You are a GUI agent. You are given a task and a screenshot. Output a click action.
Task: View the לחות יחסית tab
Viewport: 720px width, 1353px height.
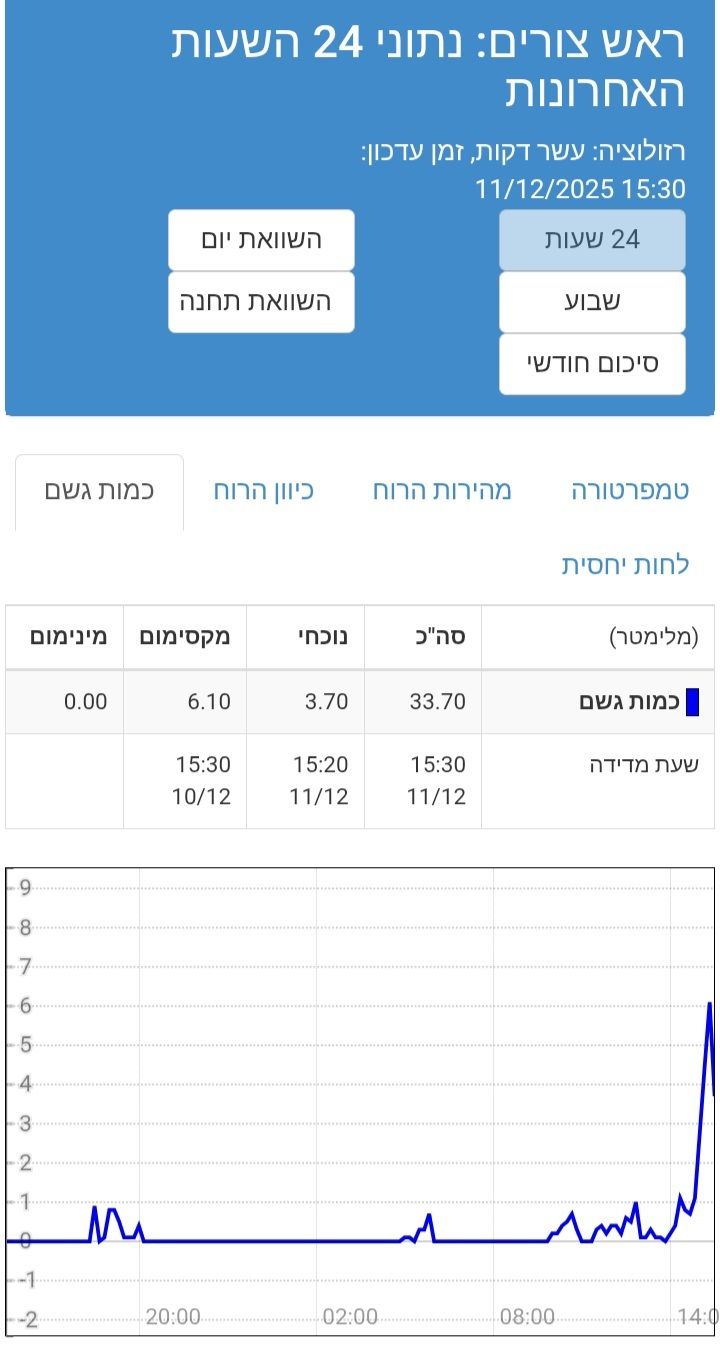(x=625, y=565)
